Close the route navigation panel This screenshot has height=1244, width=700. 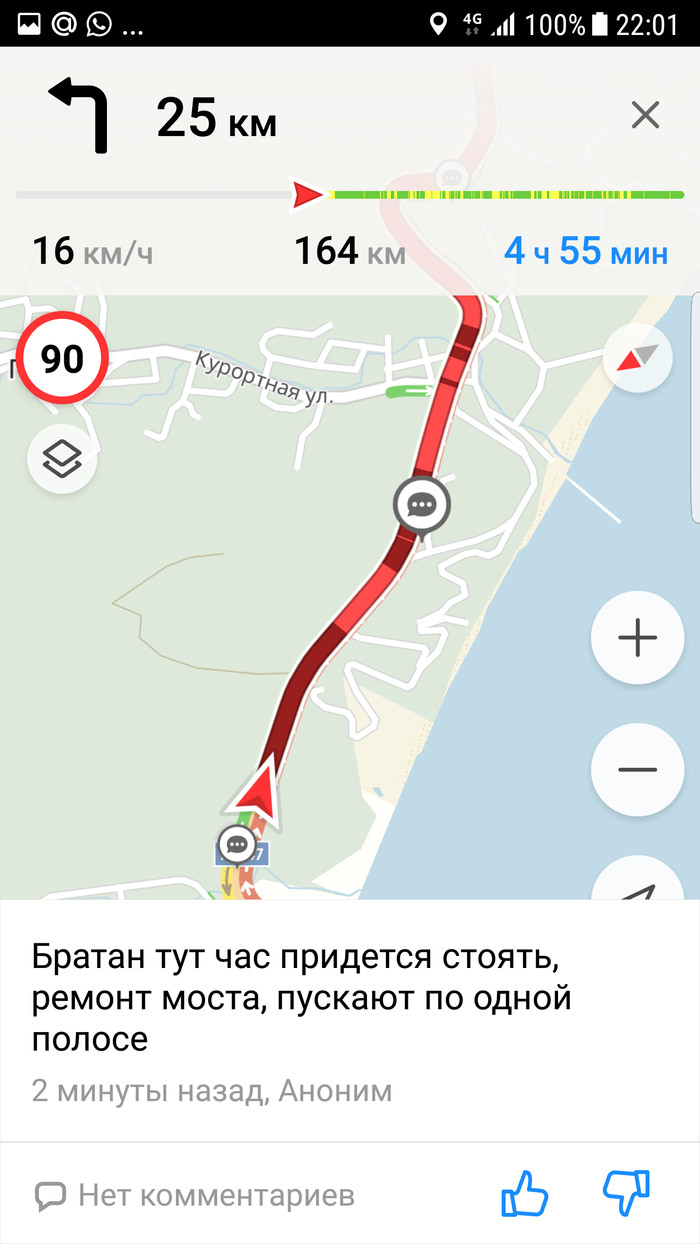point(645,116)
